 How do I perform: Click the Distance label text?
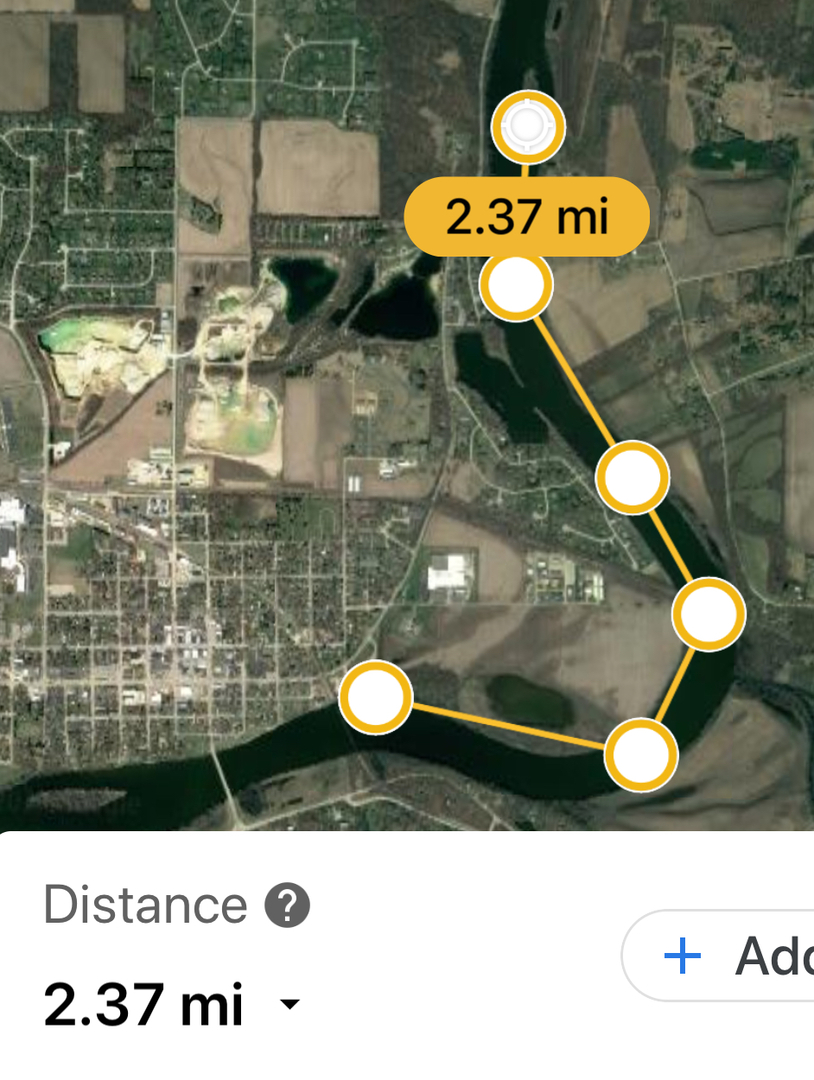click(146, 905)
